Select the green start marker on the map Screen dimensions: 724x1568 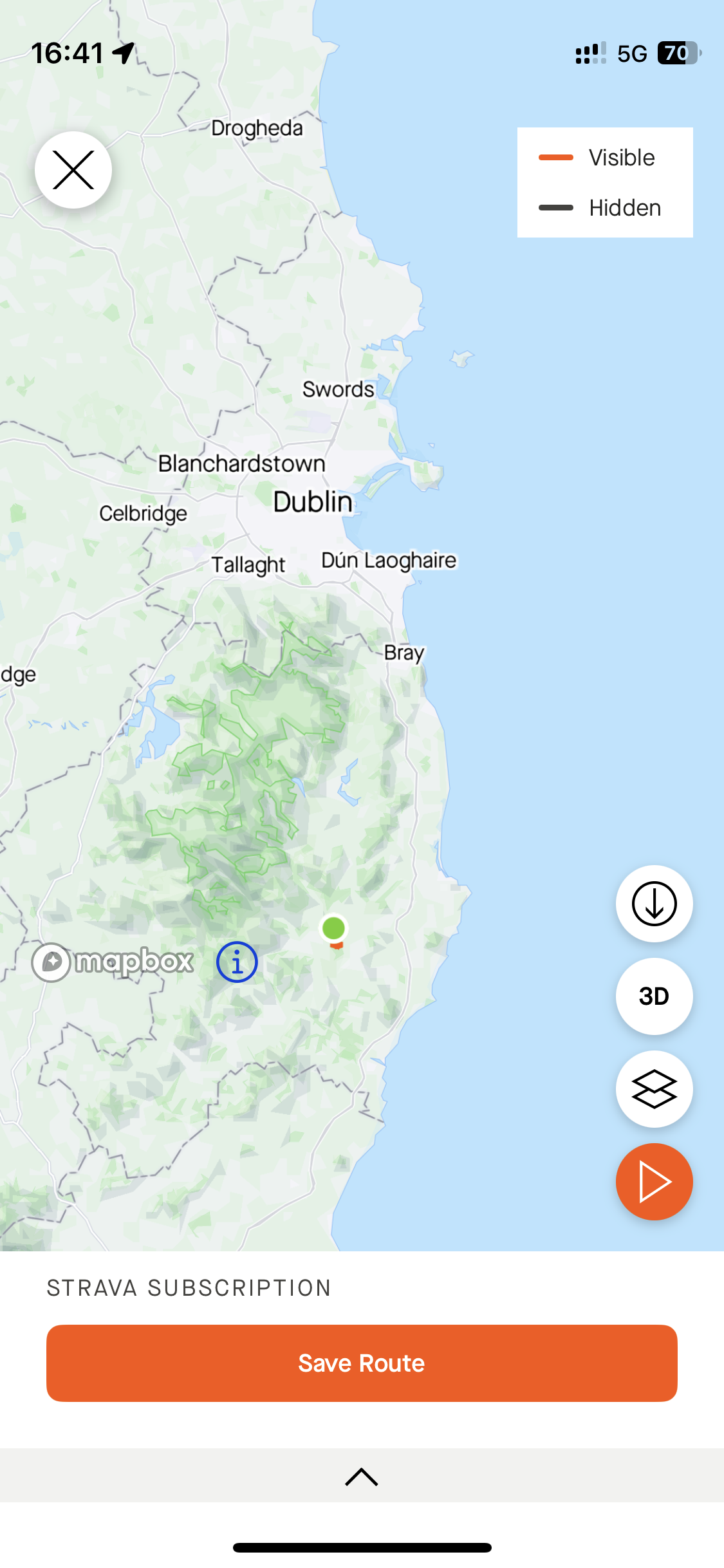[x=333, y=928]
